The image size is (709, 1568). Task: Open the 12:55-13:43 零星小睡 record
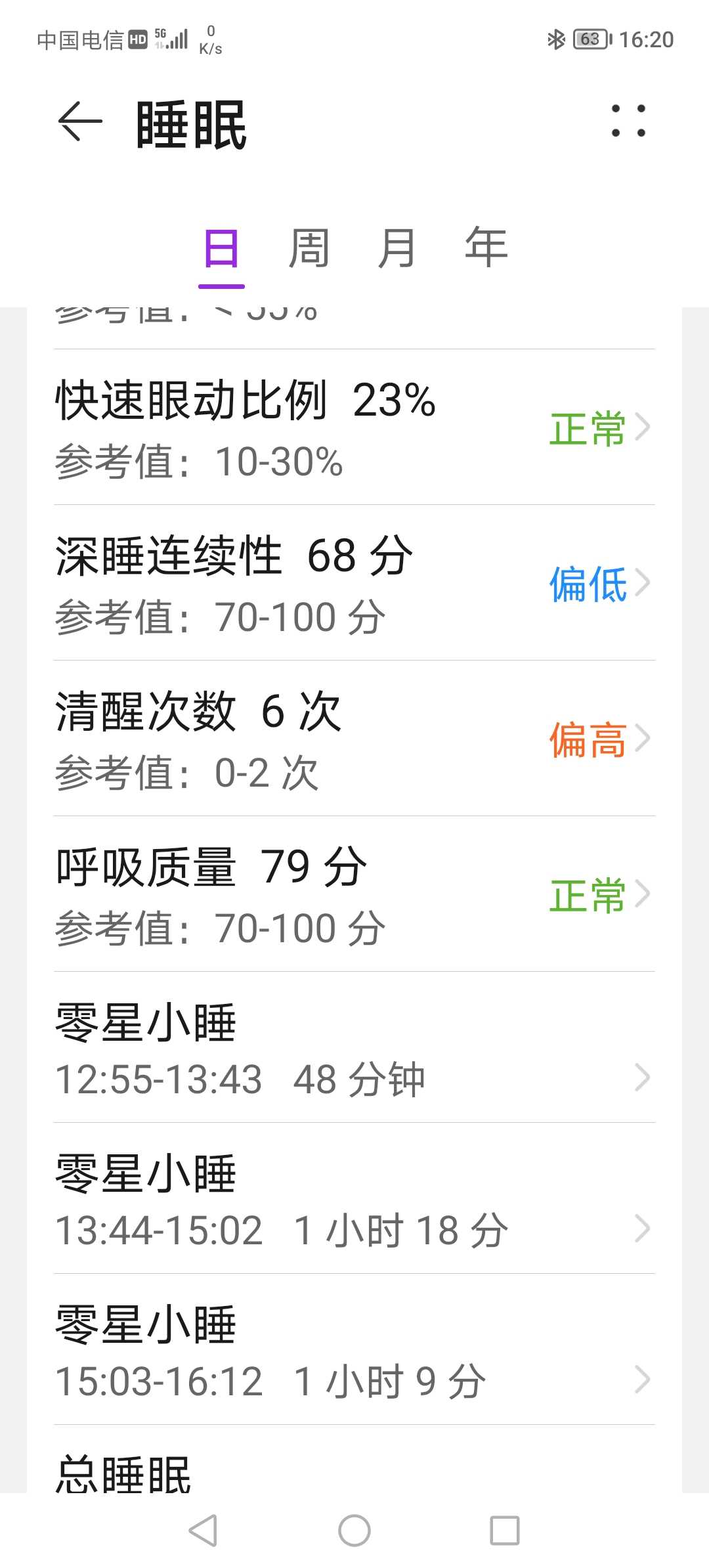click(354, 1048)
